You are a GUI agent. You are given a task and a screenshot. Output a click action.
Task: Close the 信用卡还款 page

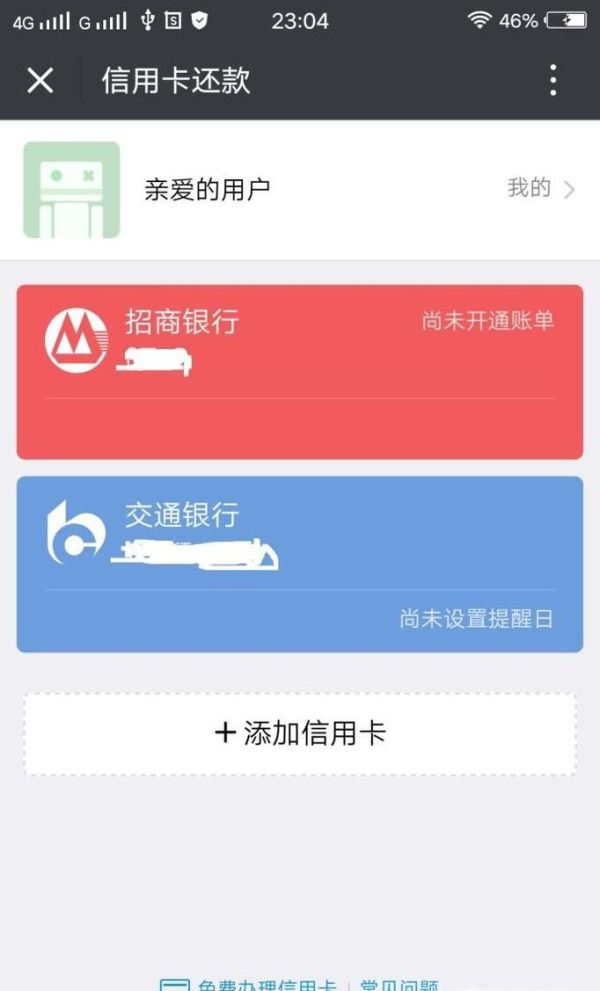40,81
